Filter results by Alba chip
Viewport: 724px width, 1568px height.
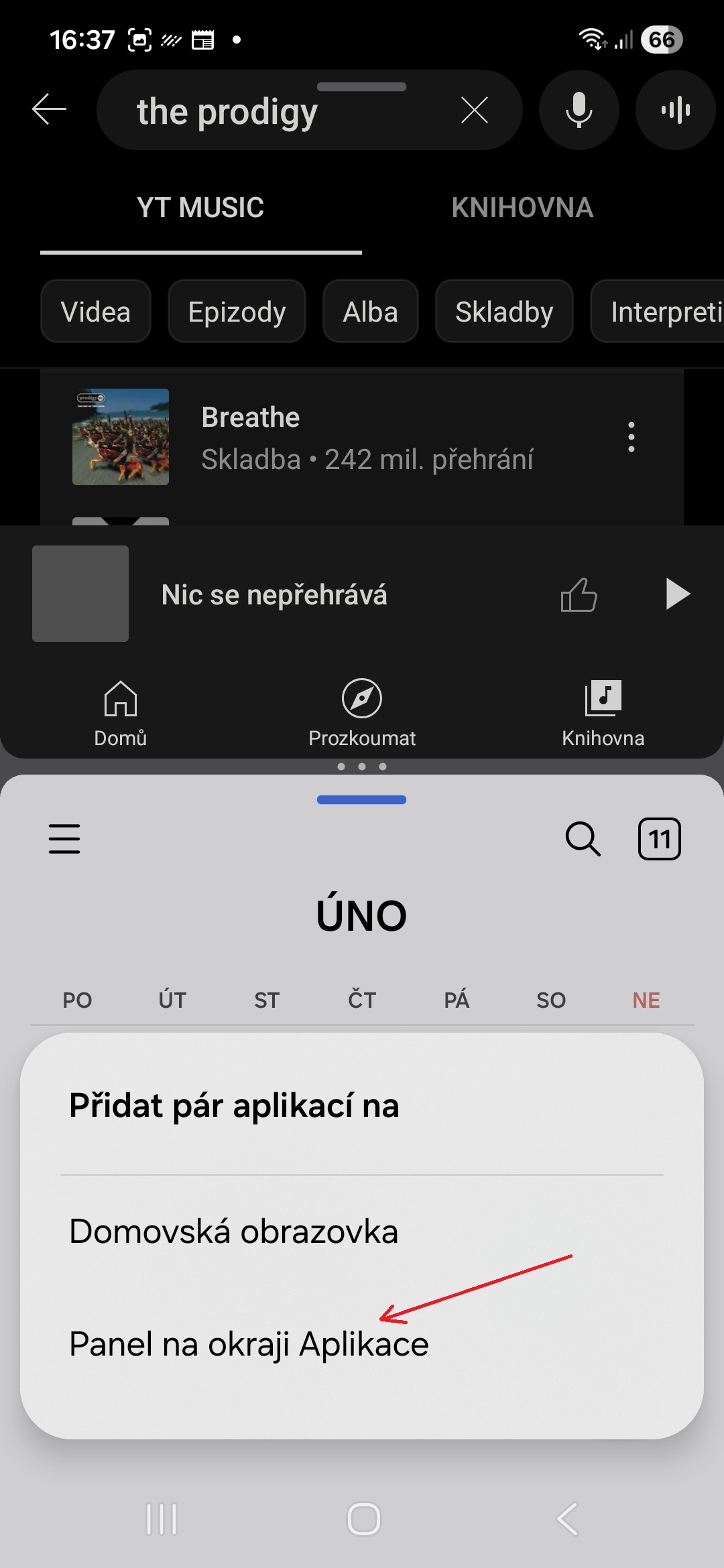370,312
